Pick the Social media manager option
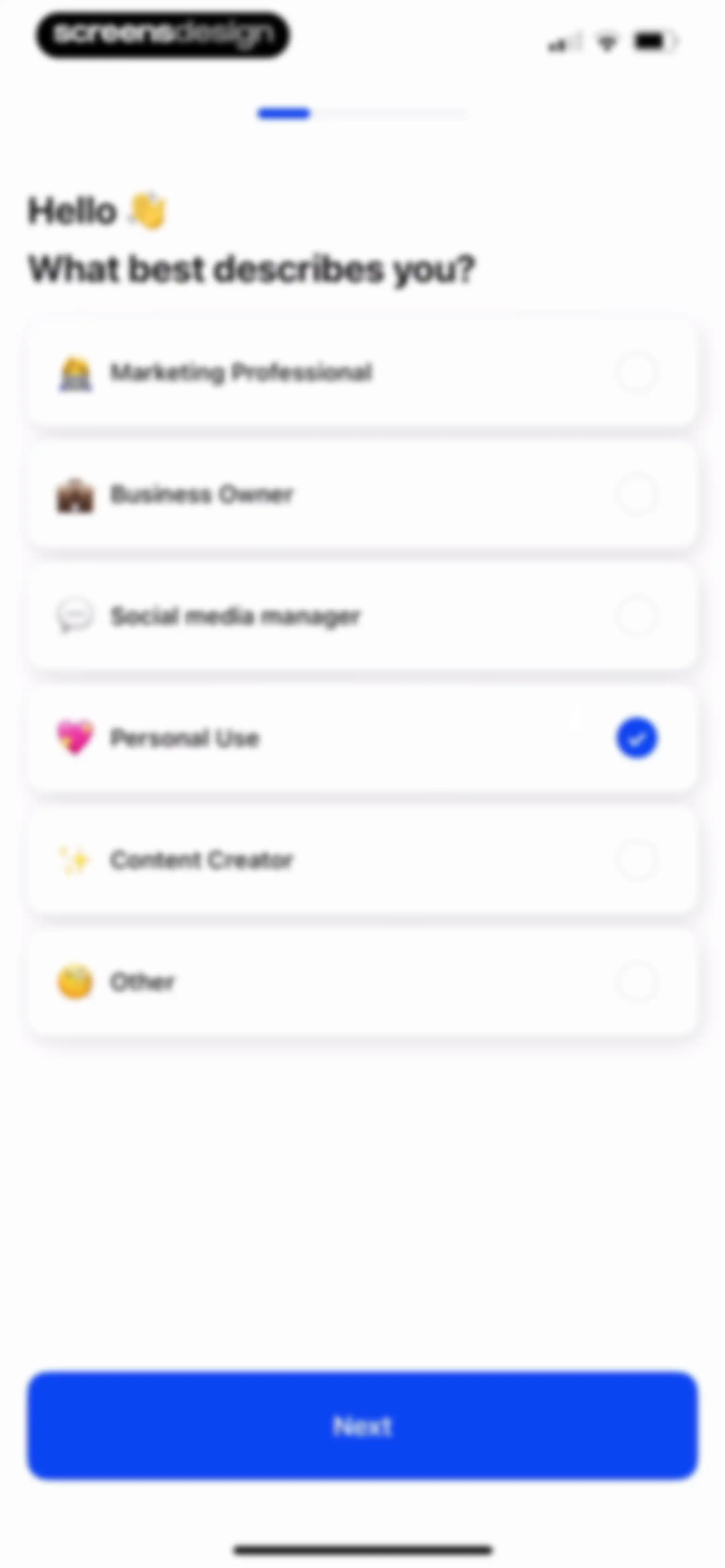This screenshot has width=725, height=1568. pyautogui.click(x=361, y=616)
